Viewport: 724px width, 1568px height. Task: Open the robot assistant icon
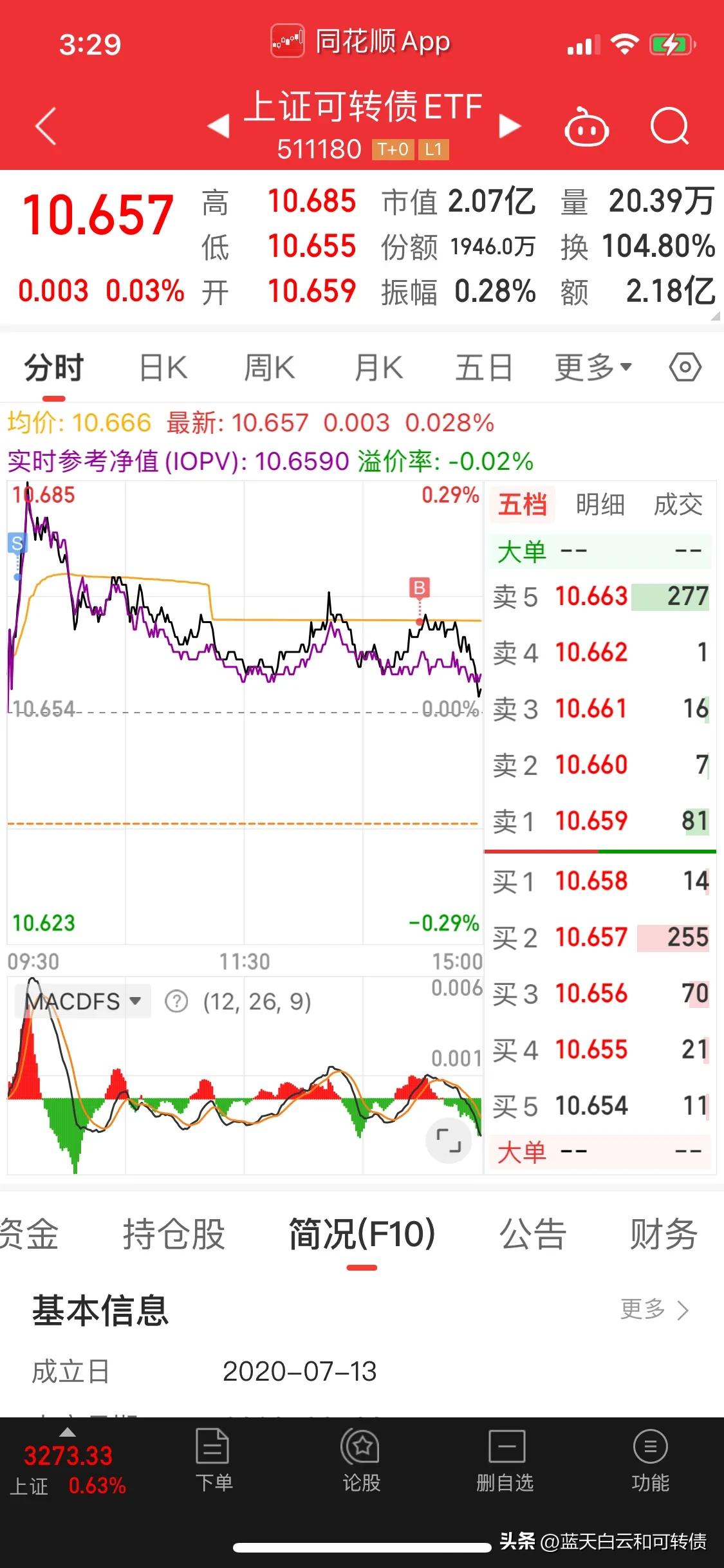[586, 127]
